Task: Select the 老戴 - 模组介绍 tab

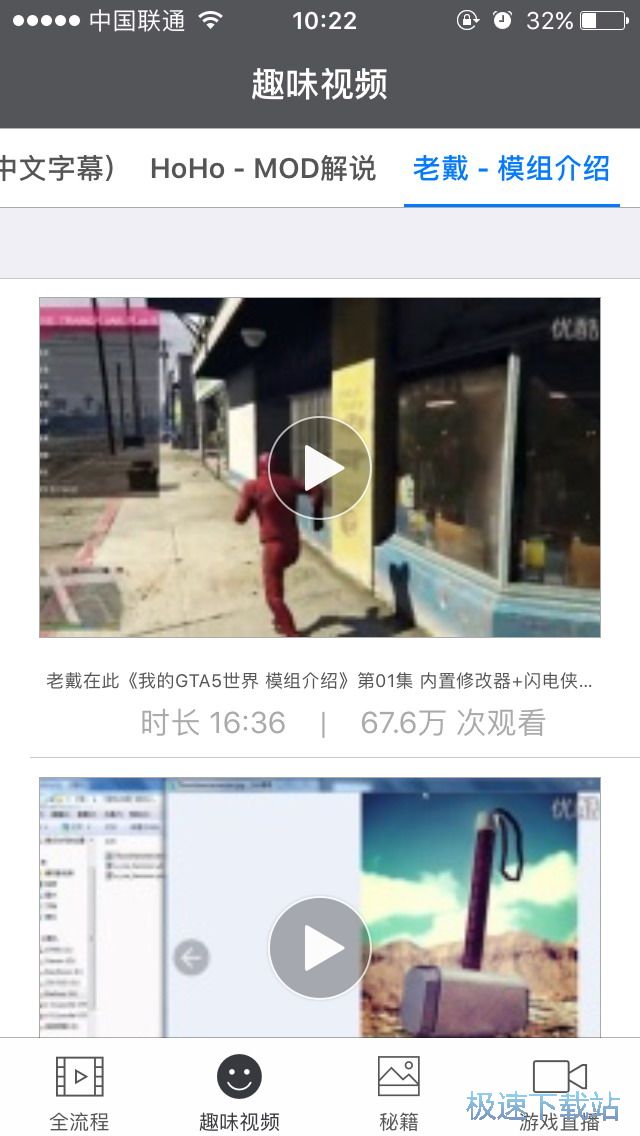Action: [x=511, y=168]
